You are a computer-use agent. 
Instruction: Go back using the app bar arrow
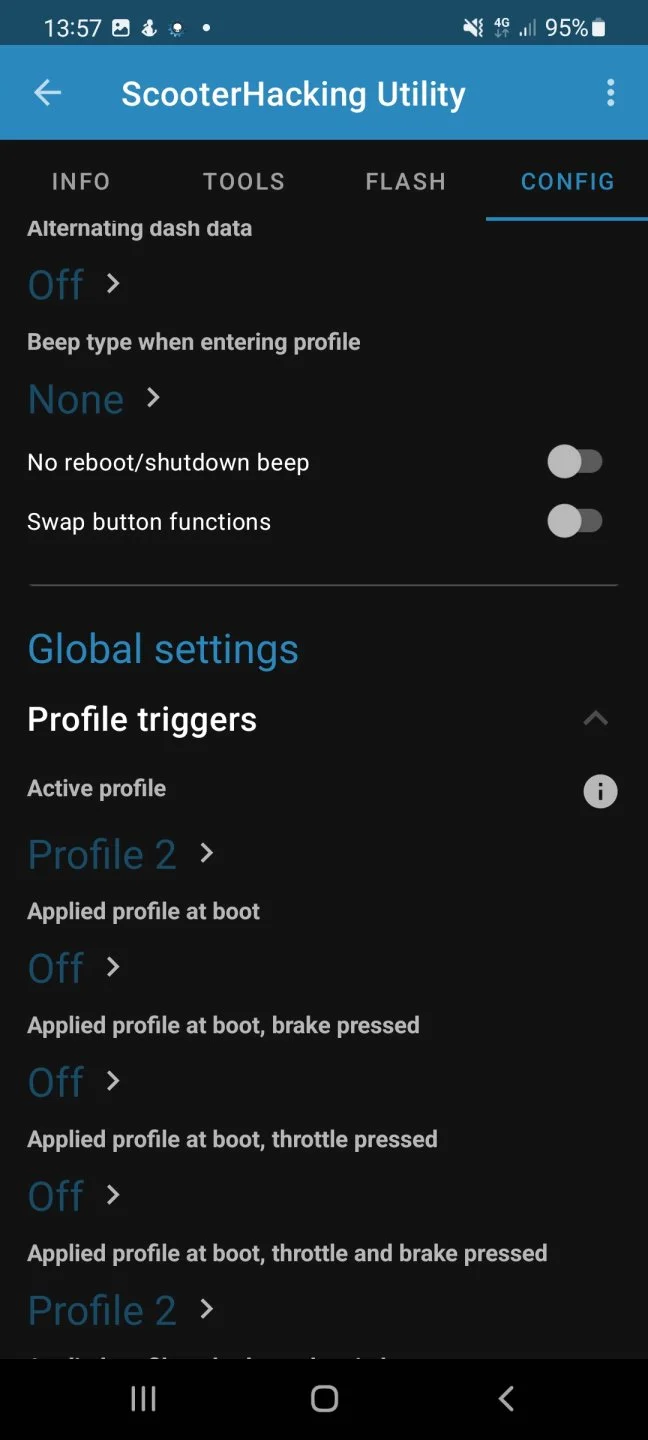(x=47, y=93)
